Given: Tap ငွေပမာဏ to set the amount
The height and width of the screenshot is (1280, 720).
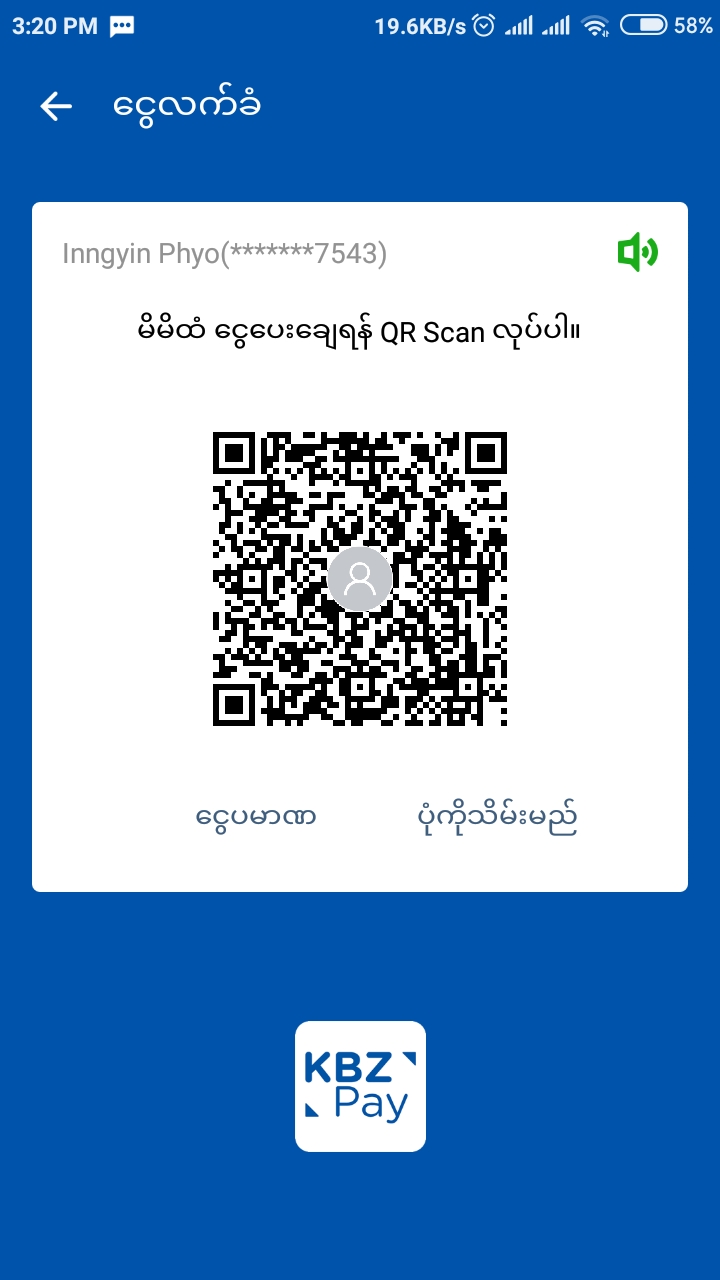Looking at the screenshot, I should [x=256, y=818].
